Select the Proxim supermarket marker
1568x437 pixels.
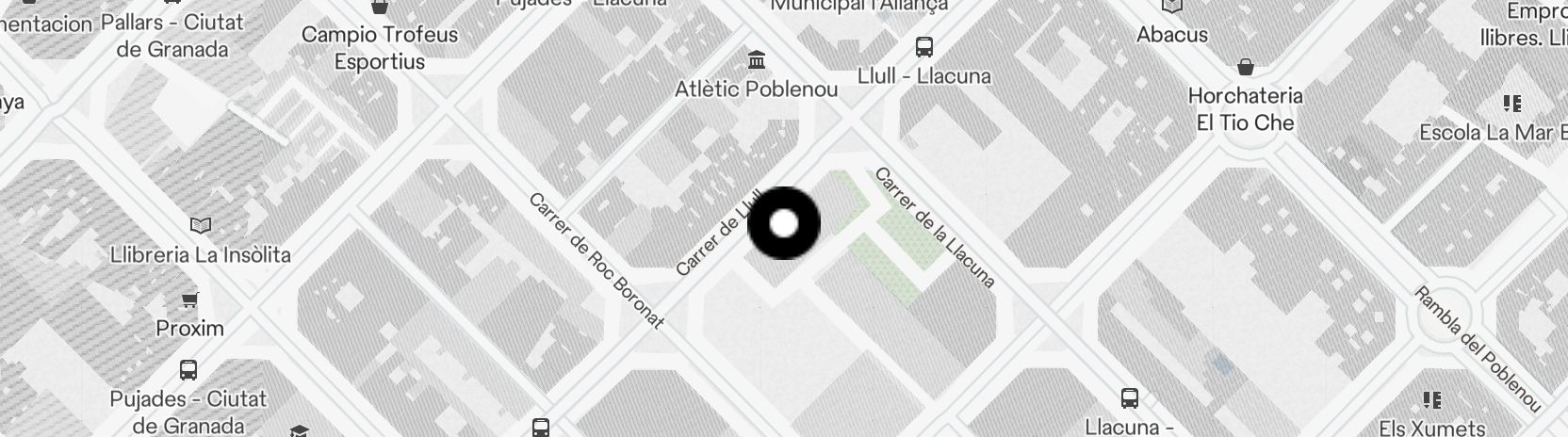(x=189, y=300)
